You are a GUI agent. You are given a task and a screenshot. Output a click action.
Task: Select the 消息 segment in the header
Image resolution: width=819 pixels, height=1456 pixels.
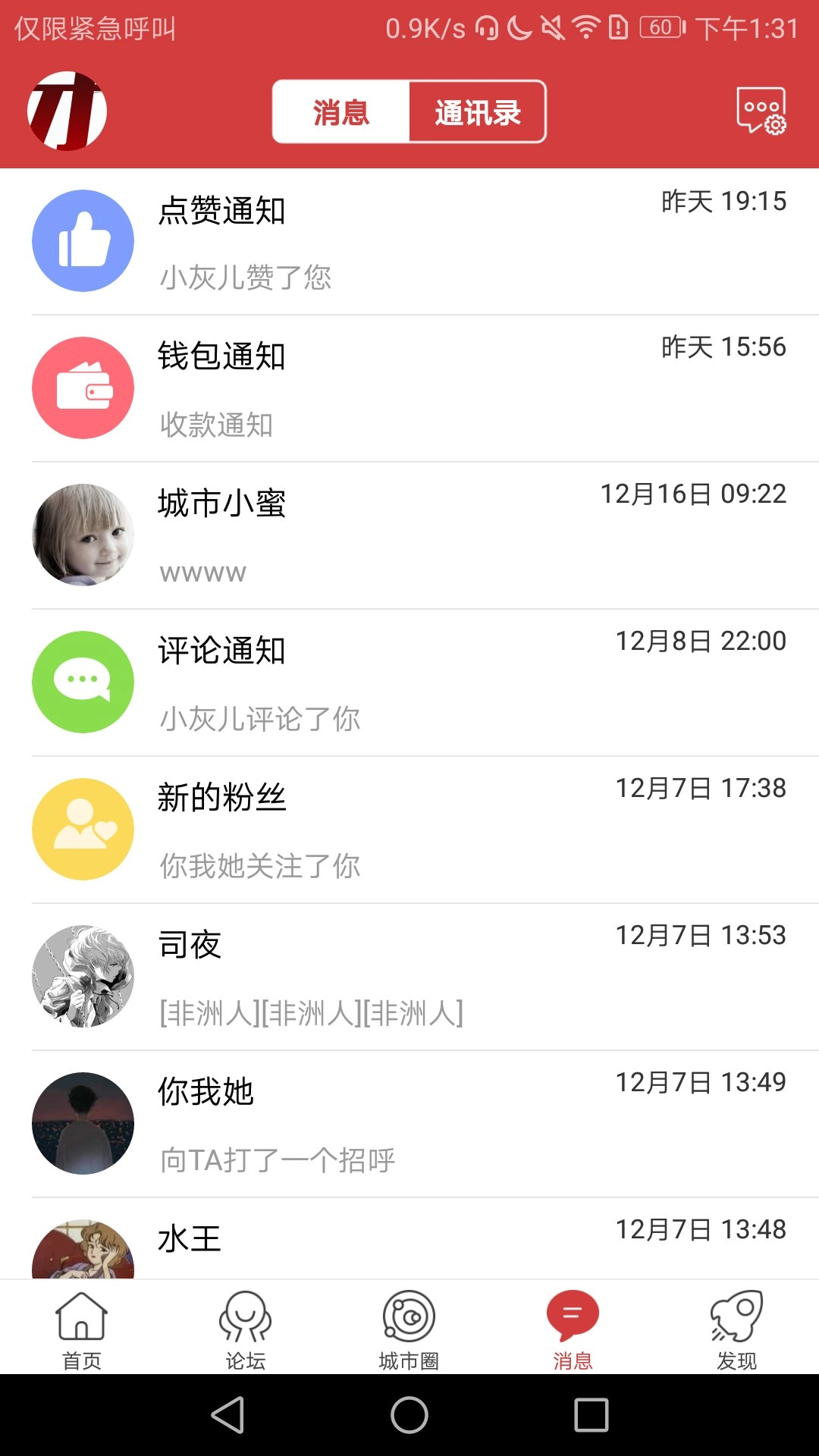point(341,112)
